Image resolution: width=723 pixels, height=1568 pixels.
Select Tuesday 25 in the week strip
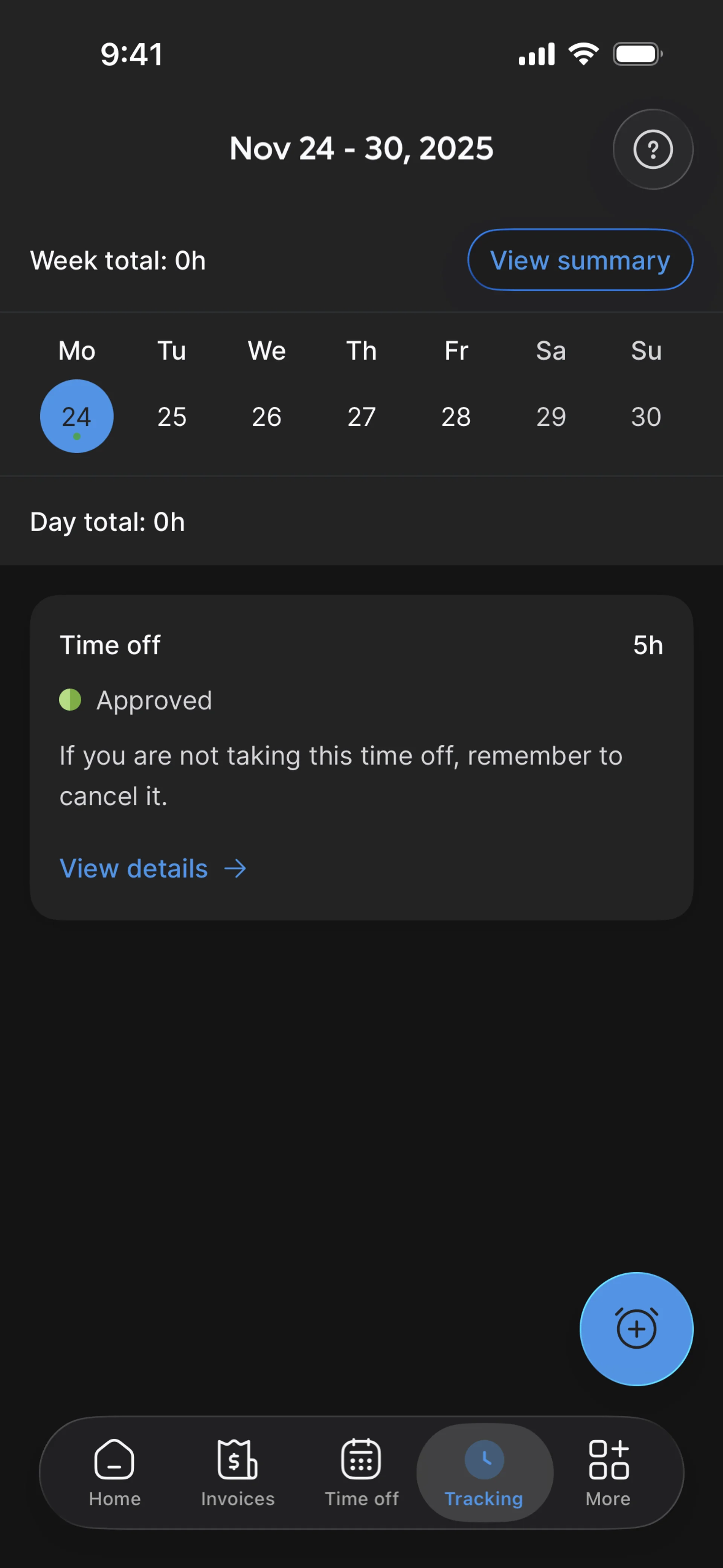pos(172,416)
